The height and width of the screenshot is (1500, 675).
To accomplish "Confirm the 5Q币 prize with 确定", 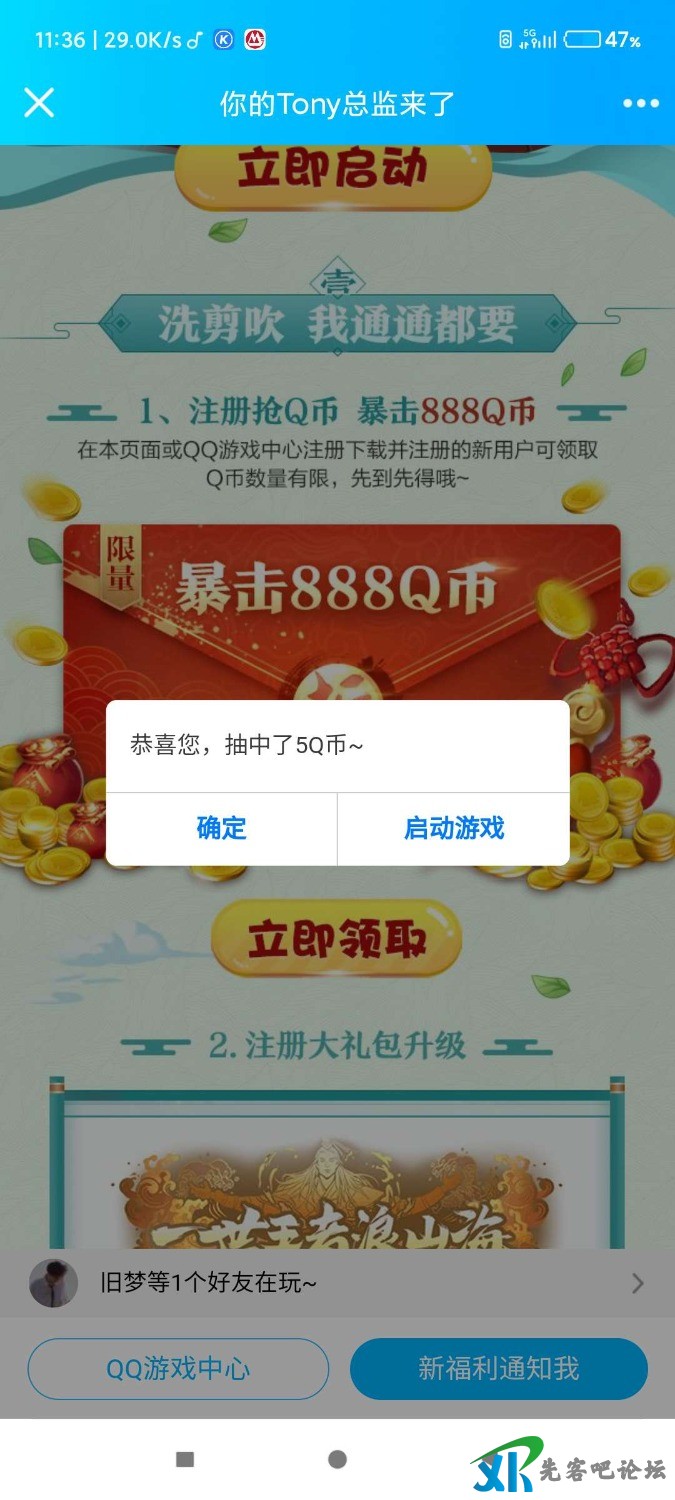I will [221, 829].
